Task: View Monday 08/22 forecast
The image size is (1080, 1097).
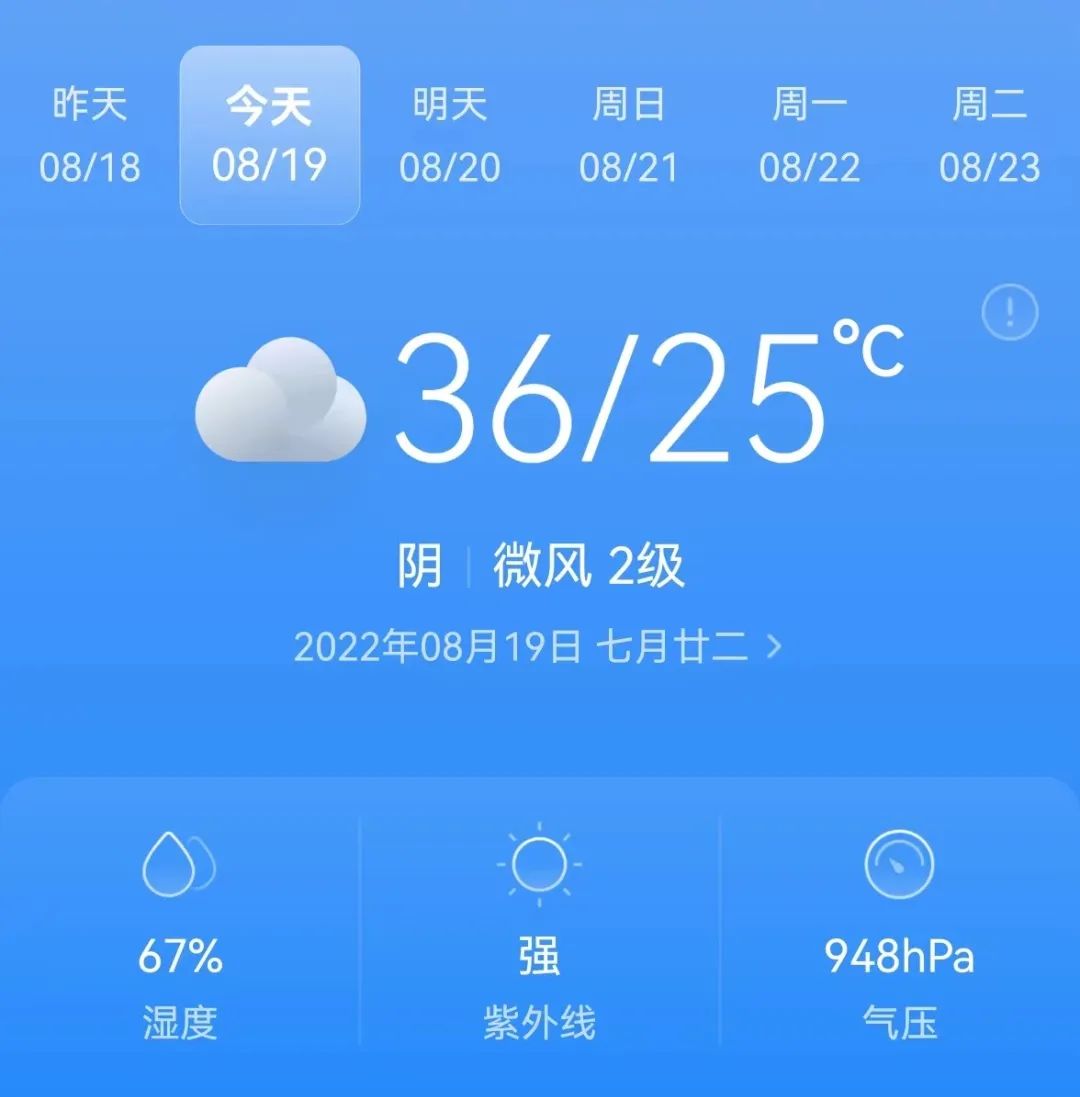Action: coord(809,135)
